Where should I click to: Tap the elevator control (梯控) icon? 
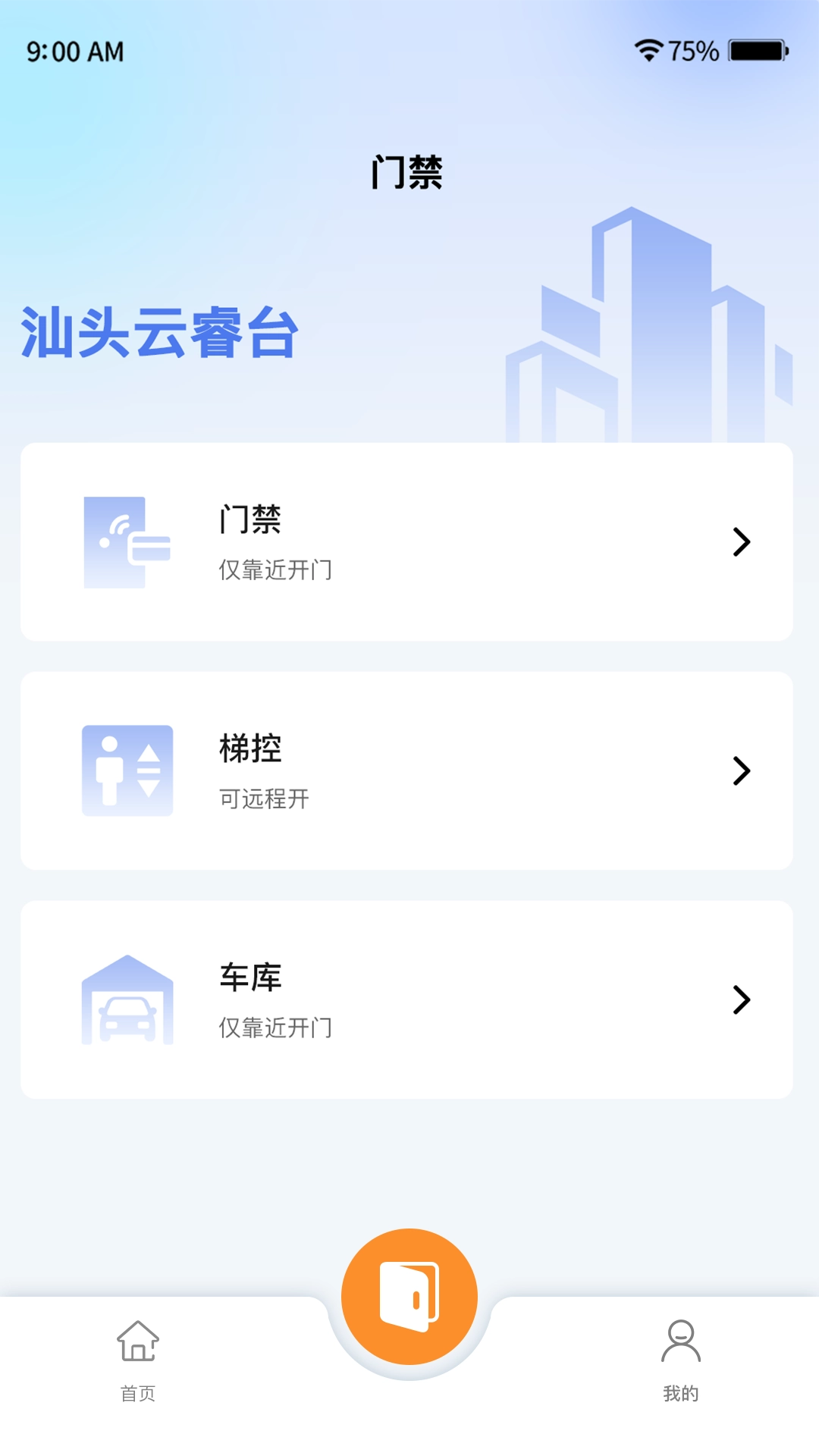pos(127,770)
